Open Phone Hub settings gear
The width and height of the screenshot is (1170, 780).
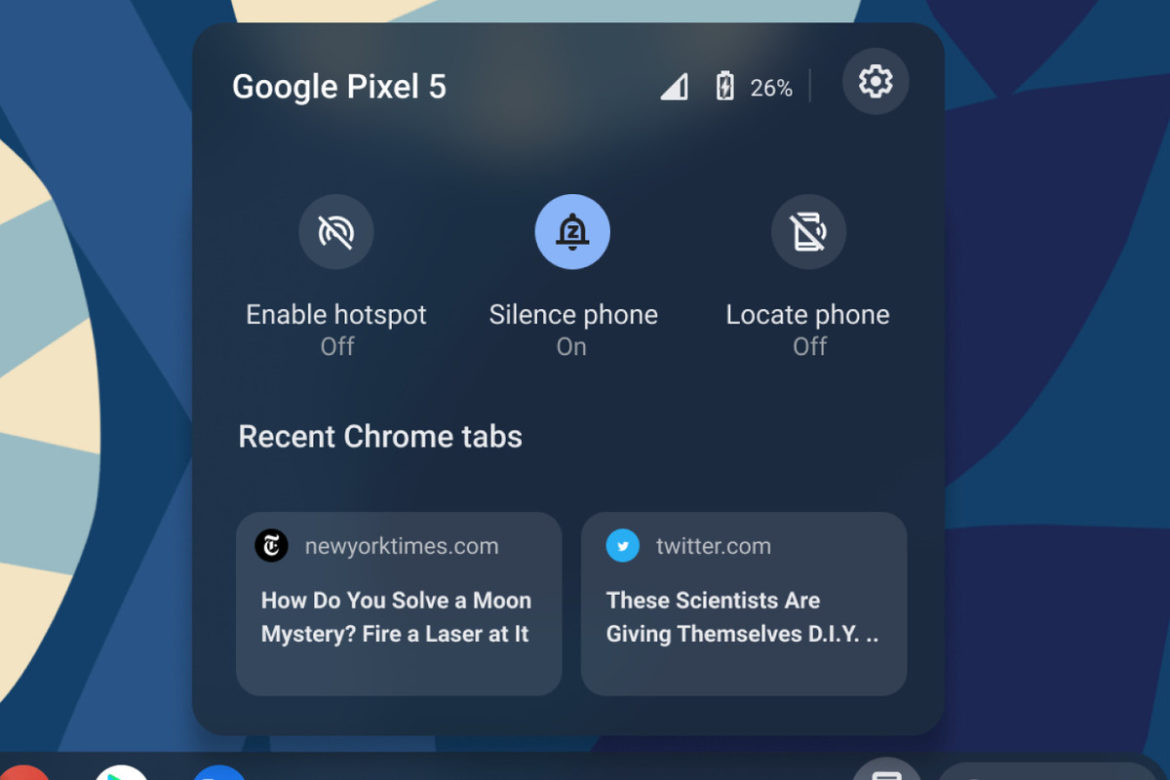pyautogui.click(x=875, y=81)
